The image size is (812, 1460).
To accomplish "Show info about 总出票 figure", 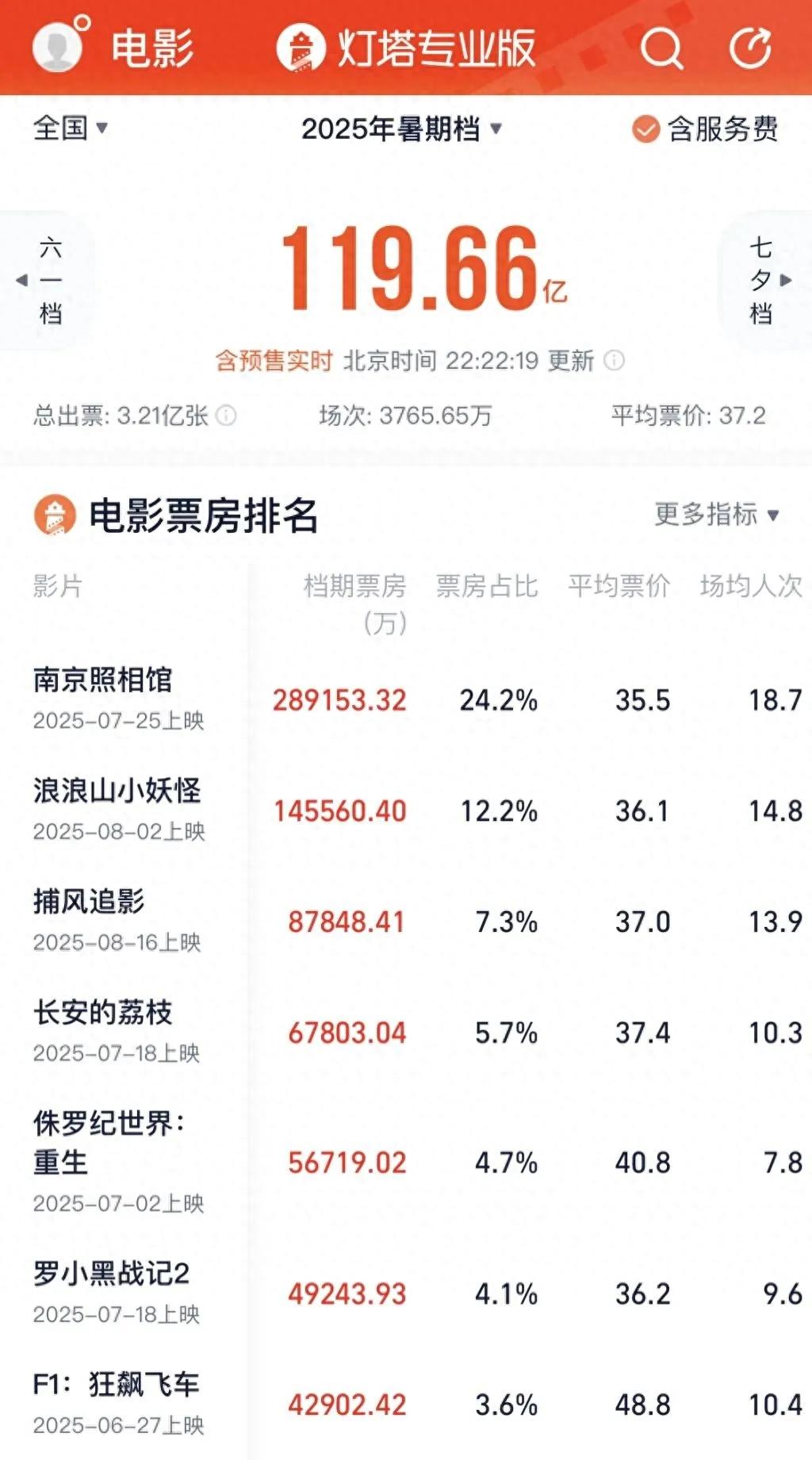I will pyautogui.click(x=227, y=416).
